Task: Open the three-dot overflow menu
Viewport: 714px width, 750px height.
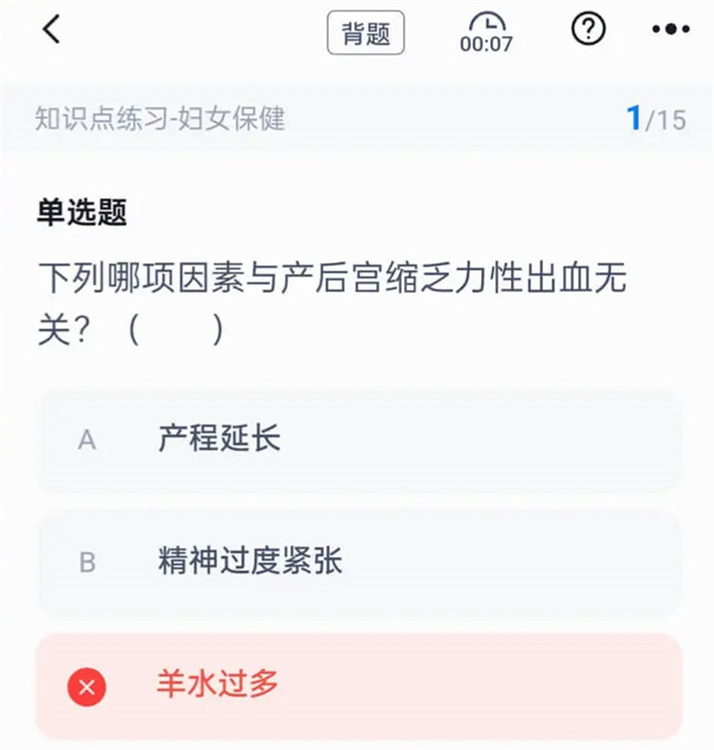Action: [x=670, y=31]
